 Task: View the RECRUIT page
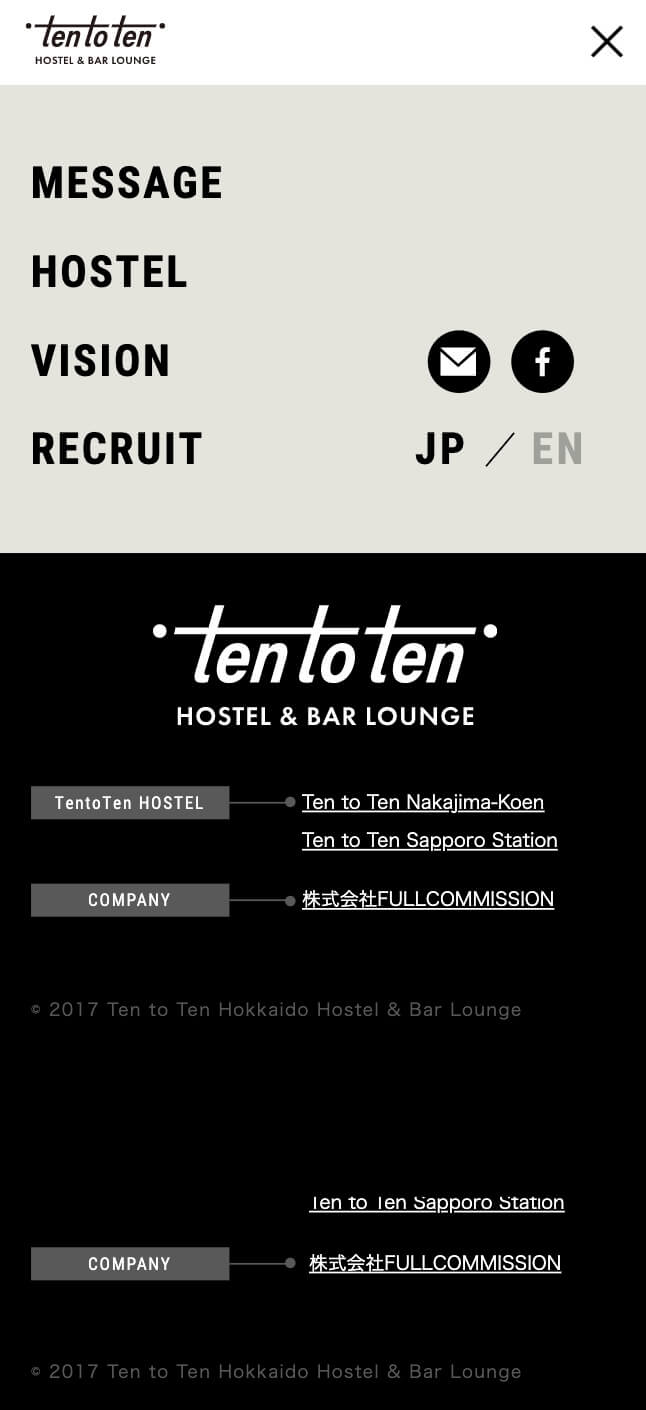point(117,449)
